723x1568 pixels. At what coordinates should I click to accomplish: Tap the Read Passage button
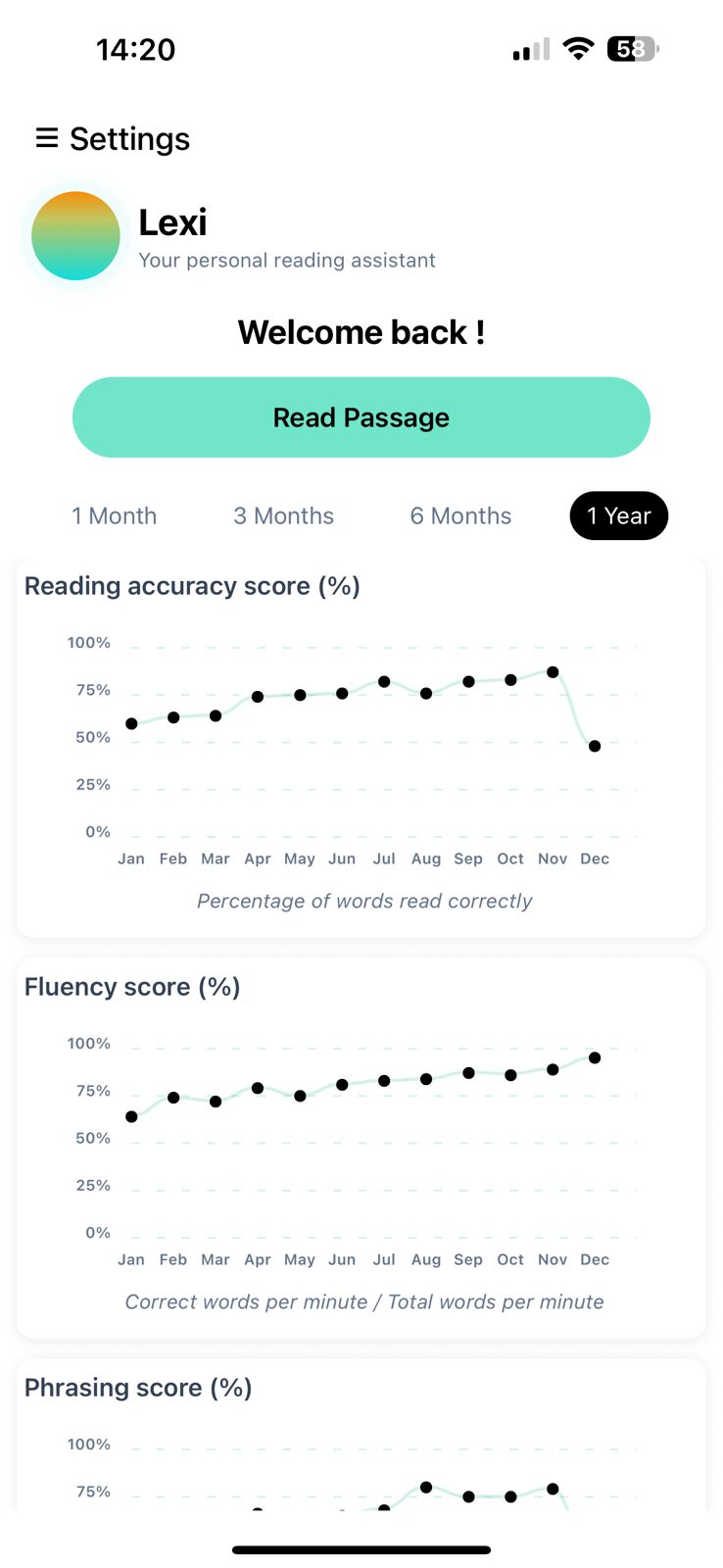point(361,417)
